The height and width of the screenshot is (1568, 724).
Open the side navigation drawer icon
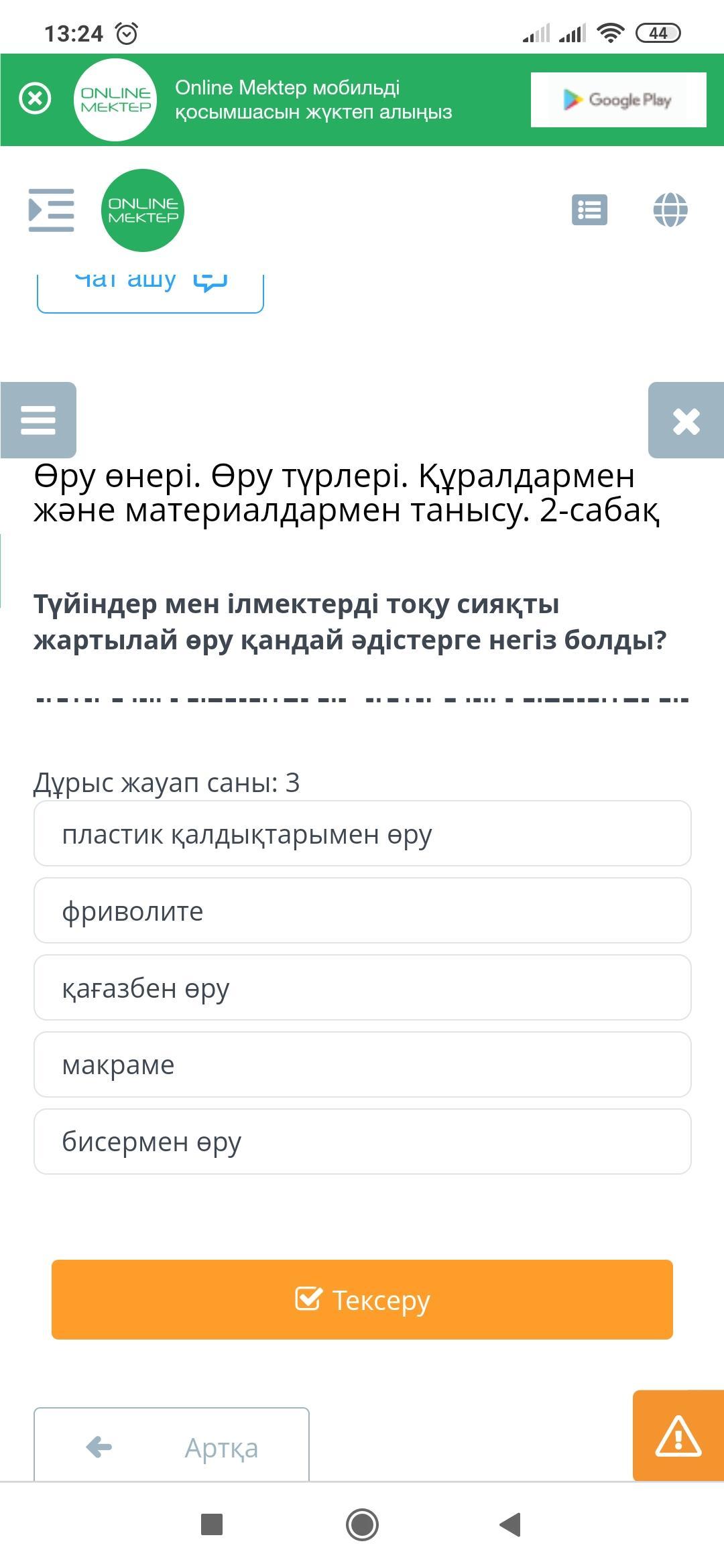pos(51,210)
